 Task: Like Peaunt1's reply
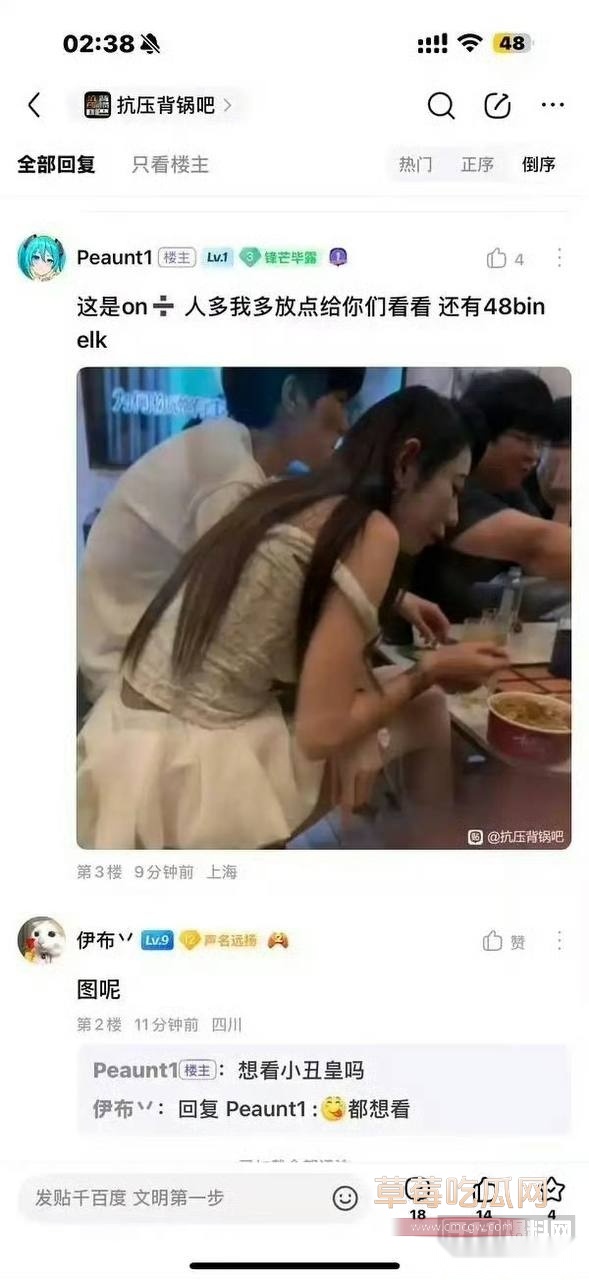[x=505, y=259]
